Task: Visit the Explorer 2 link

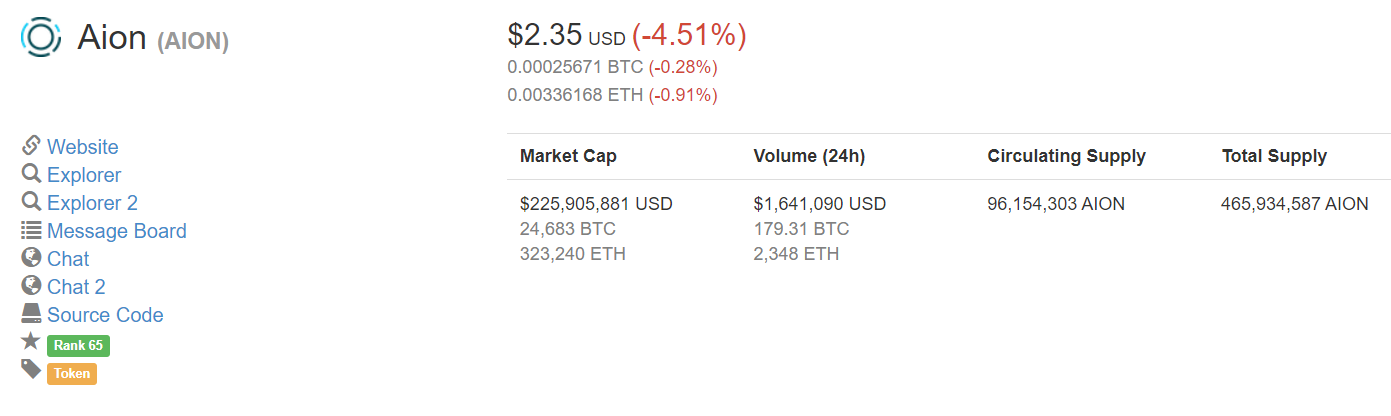Action: [x=92, y=203]
